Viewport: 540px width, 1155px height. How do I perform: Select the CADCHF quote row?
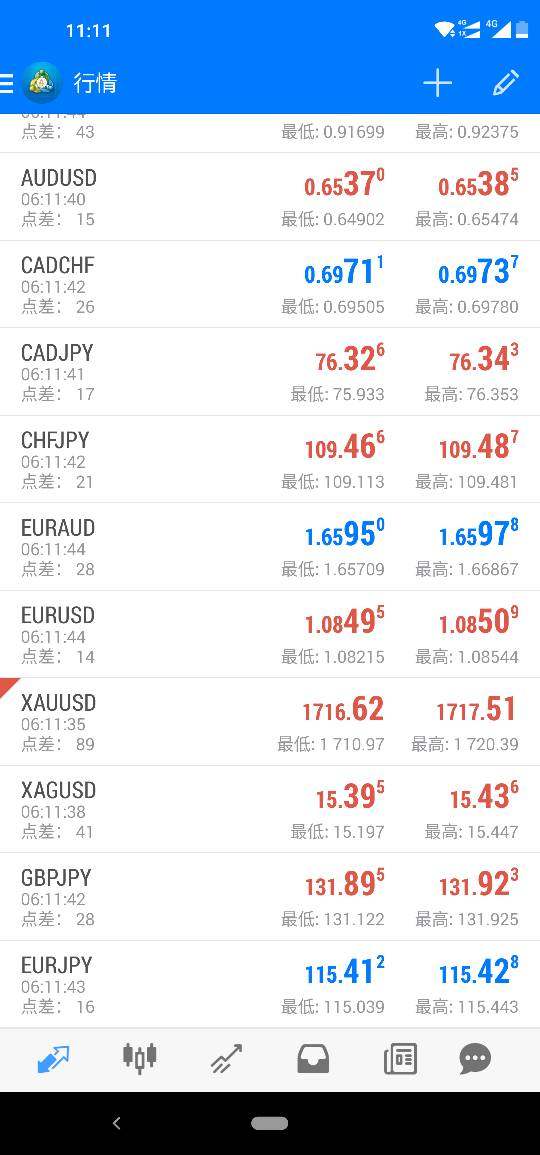point(270,285)
